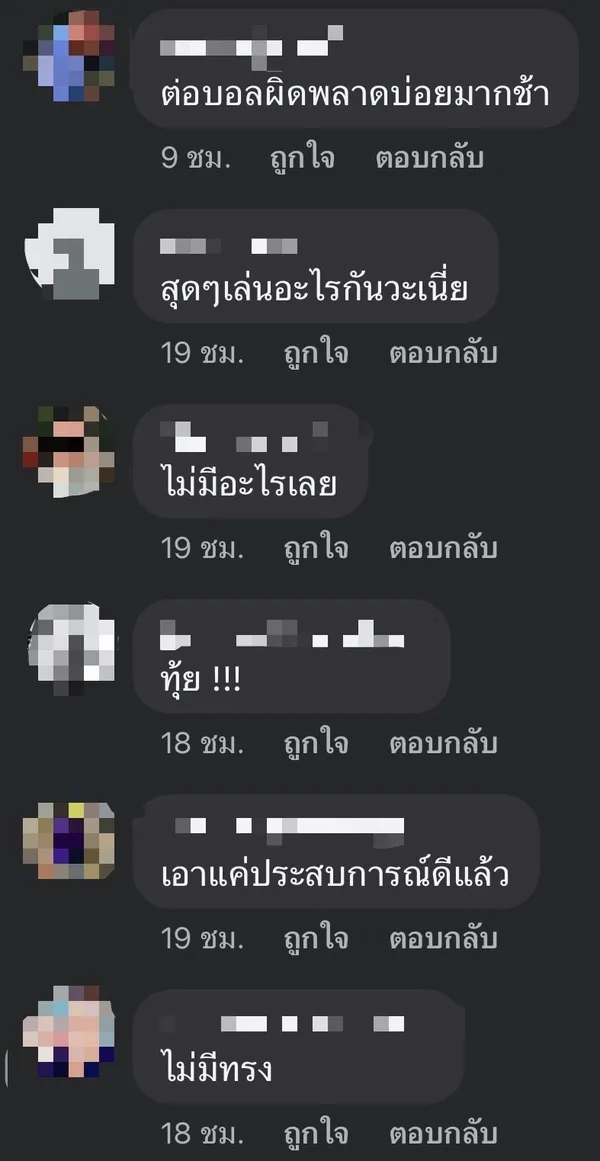
Task: Open profile picture of 'ทุ้ย !!!' commenter
Action: tap(70, 649)
